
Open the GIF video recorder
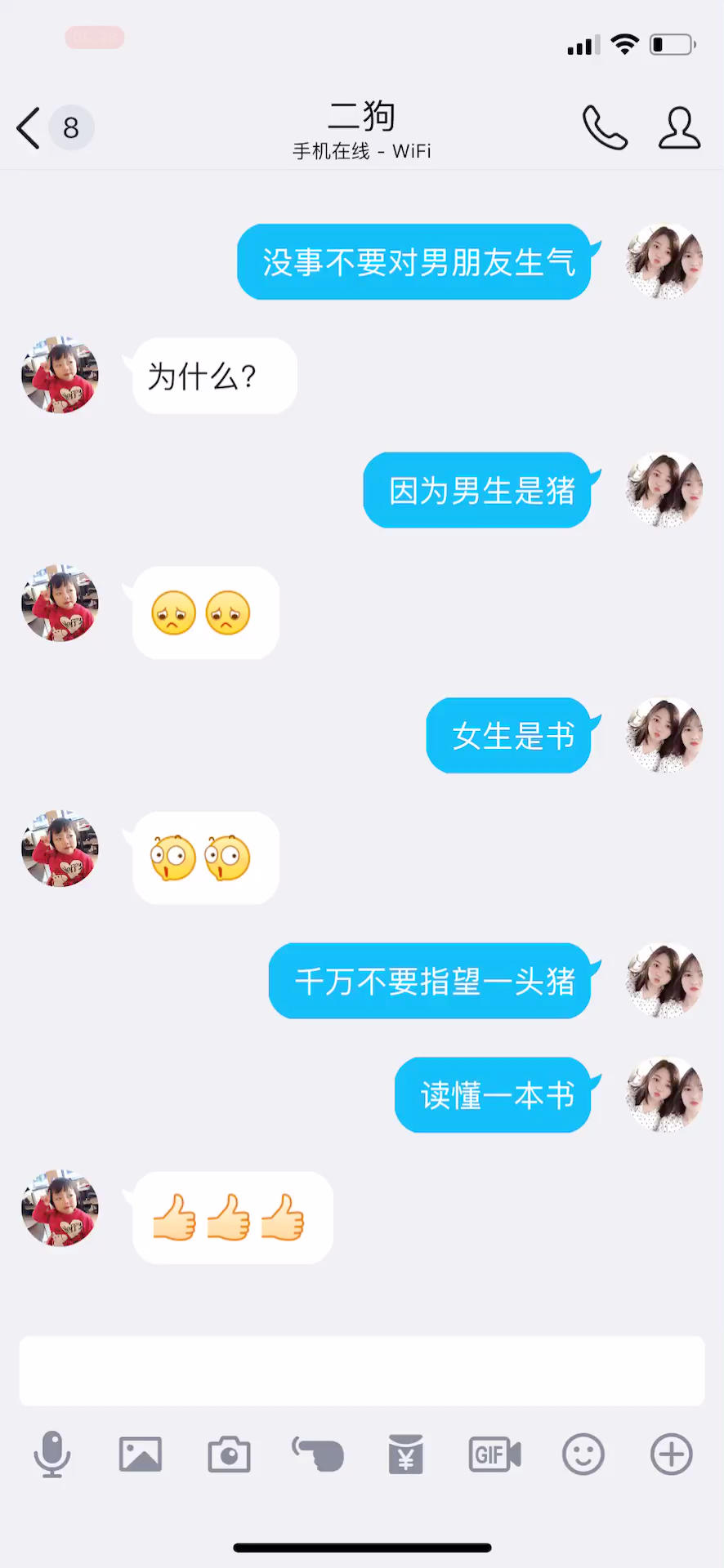tap(494, 1454)
